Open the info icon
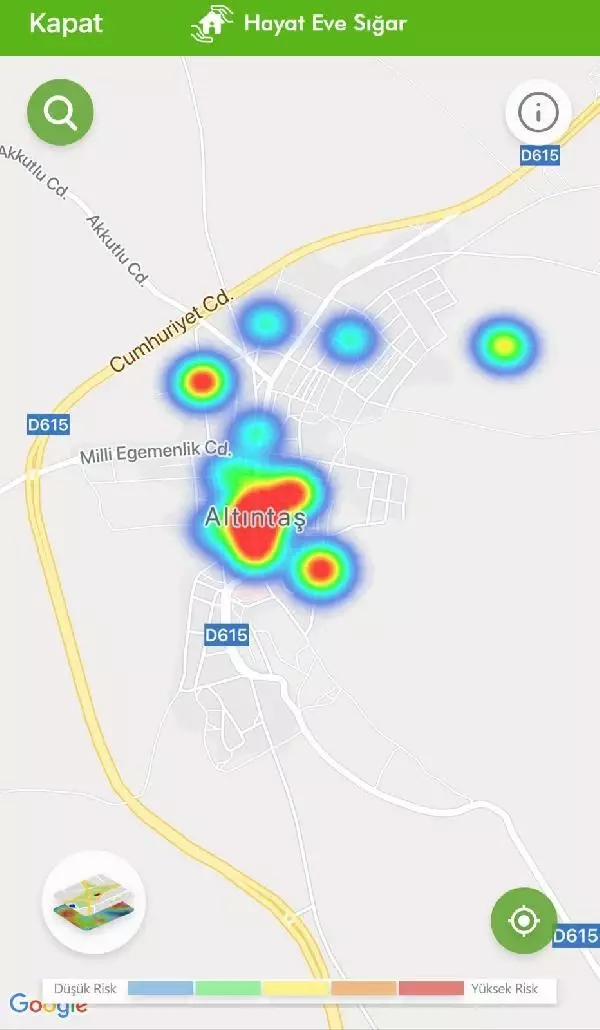This screenshot has width=600, height=1030. tap(538, 112)
